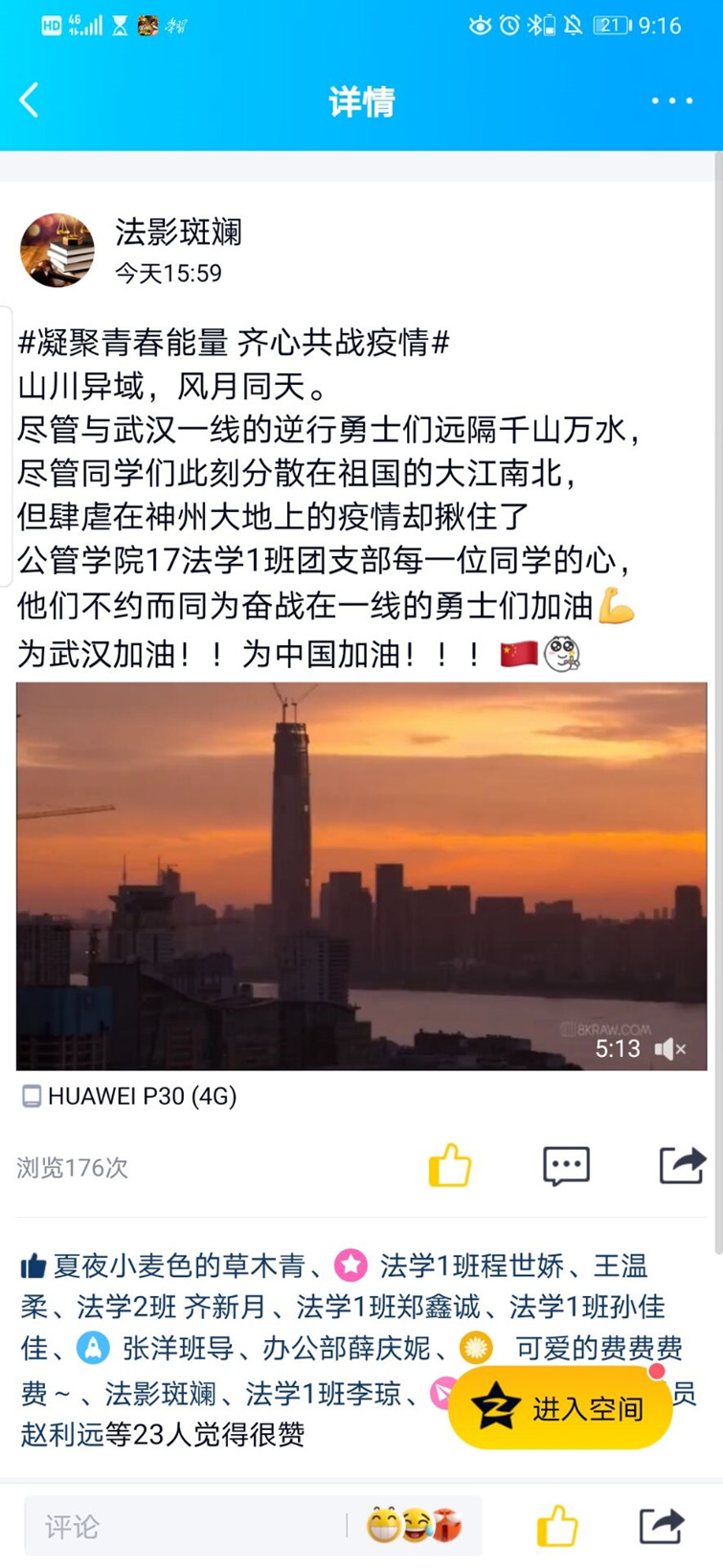Tap the share arrow in the bottom bar
Screen dimensions: 723x1568
[661, 1526]
